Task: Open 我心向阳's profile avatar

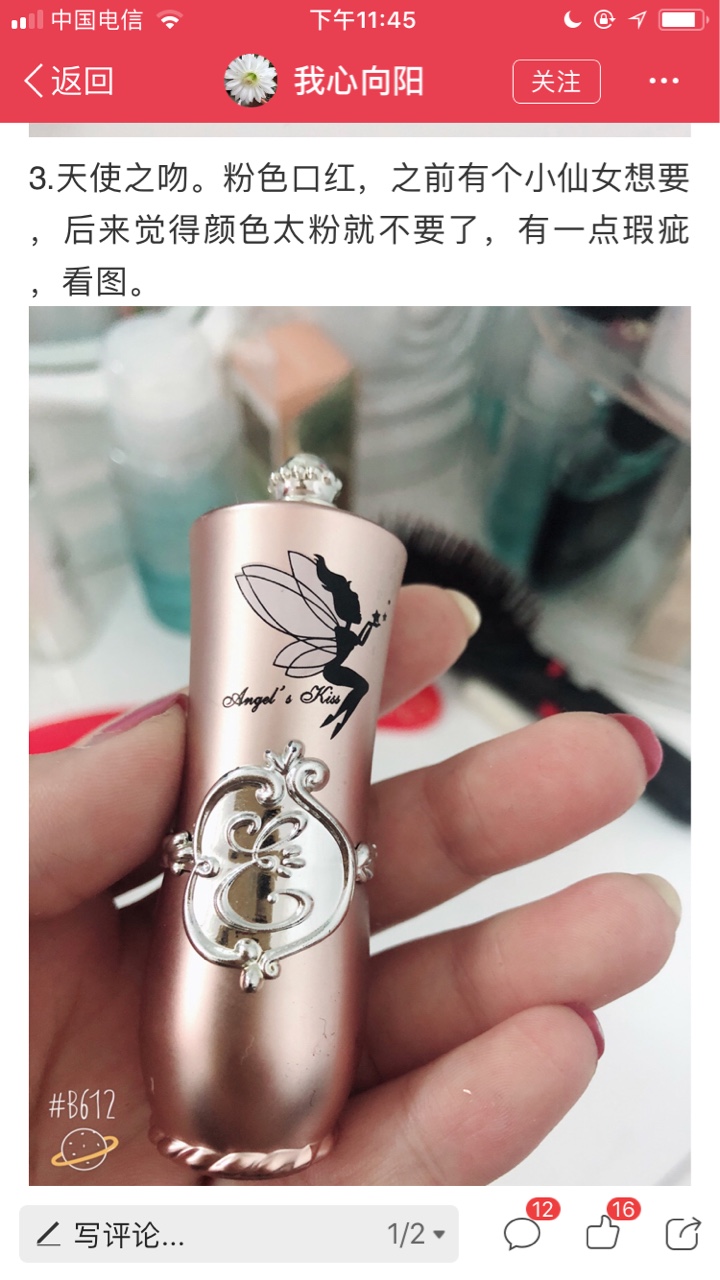Action: (250, 81)
